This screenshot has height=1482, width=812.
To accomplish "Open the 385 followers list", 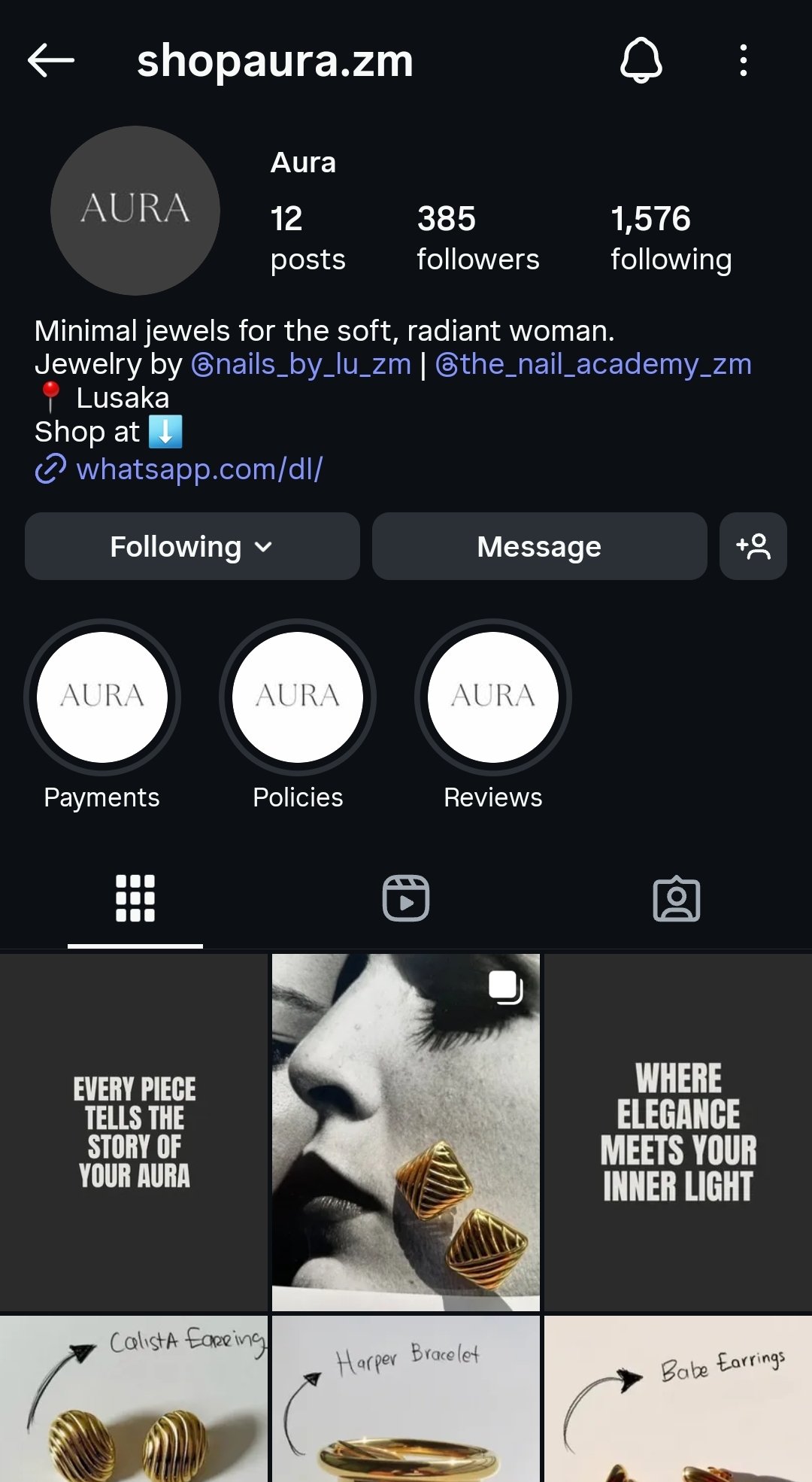I will pyautogui.click(x=477, y=237).
